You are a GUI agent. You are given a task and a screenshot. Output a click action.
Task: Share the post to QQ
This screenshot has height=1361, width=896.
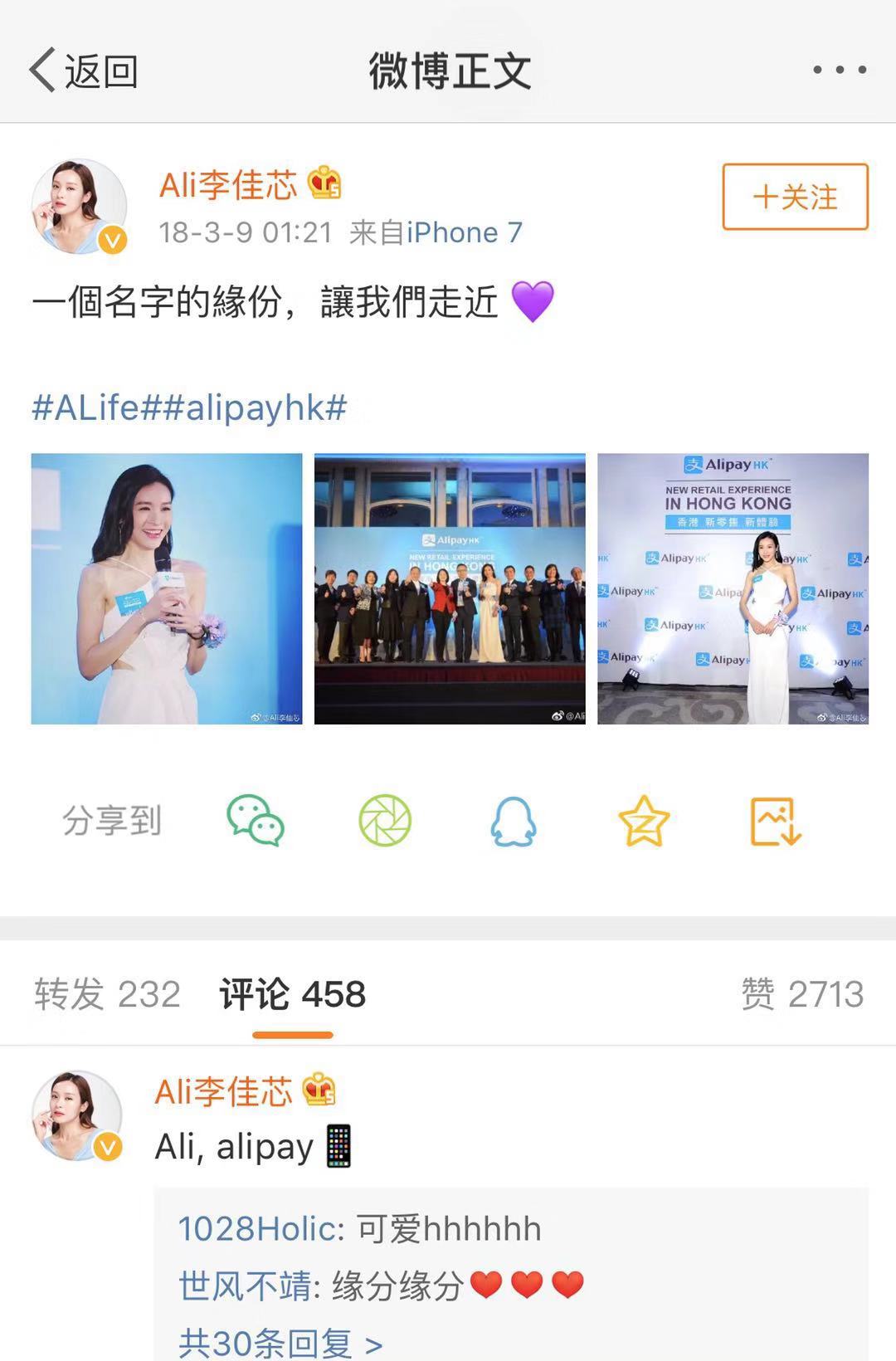coord(514,821)
